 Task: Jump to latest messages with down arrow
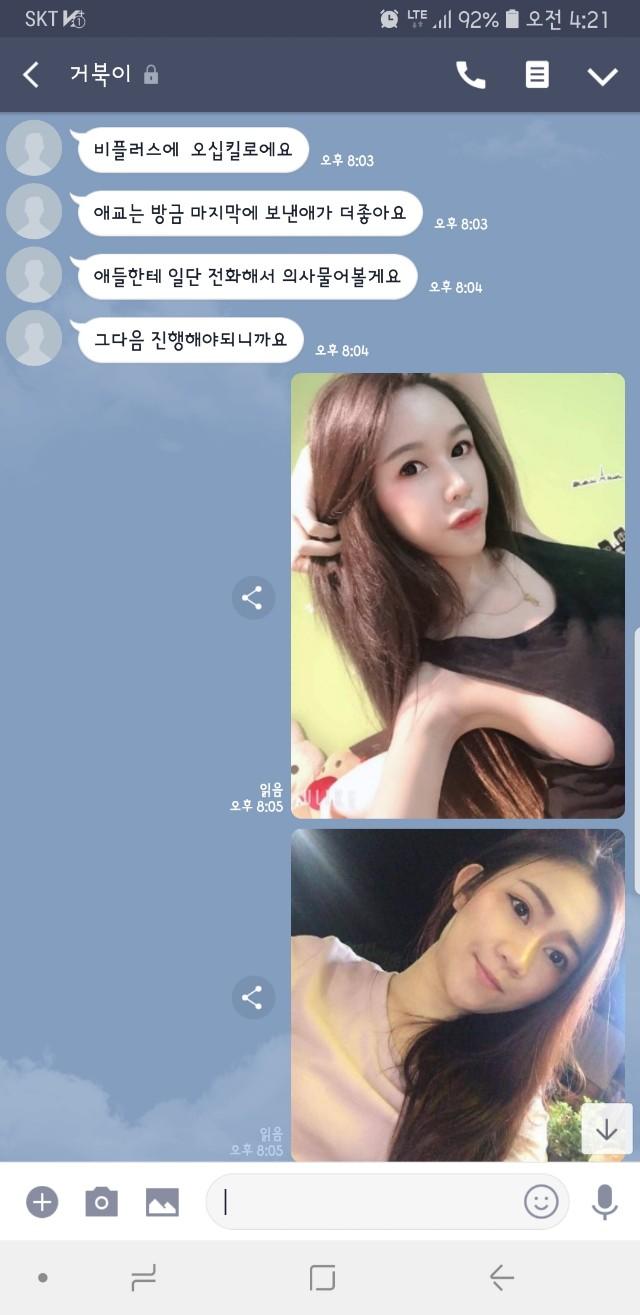coord(606,1130)
